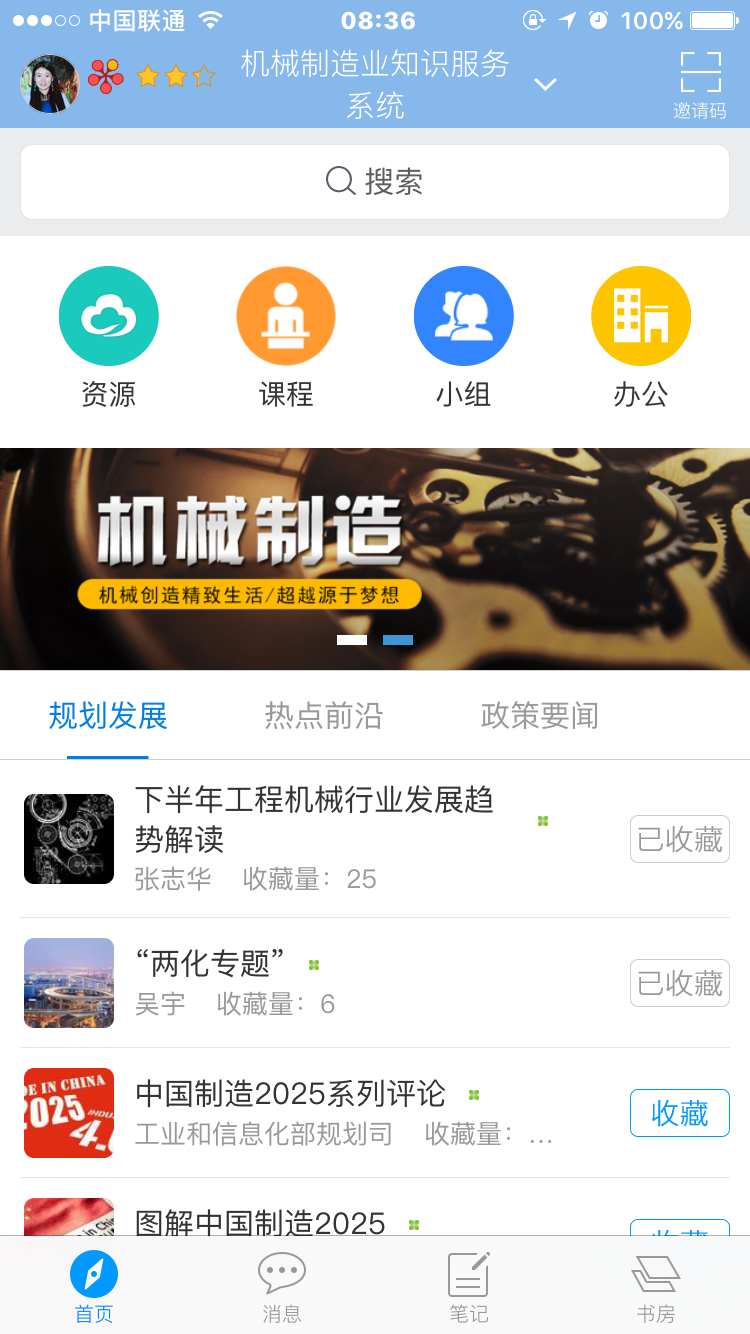
Task: Tap 已收藏 for 下半年工程机械行业发展趋势解读
Action: (680, 839)
